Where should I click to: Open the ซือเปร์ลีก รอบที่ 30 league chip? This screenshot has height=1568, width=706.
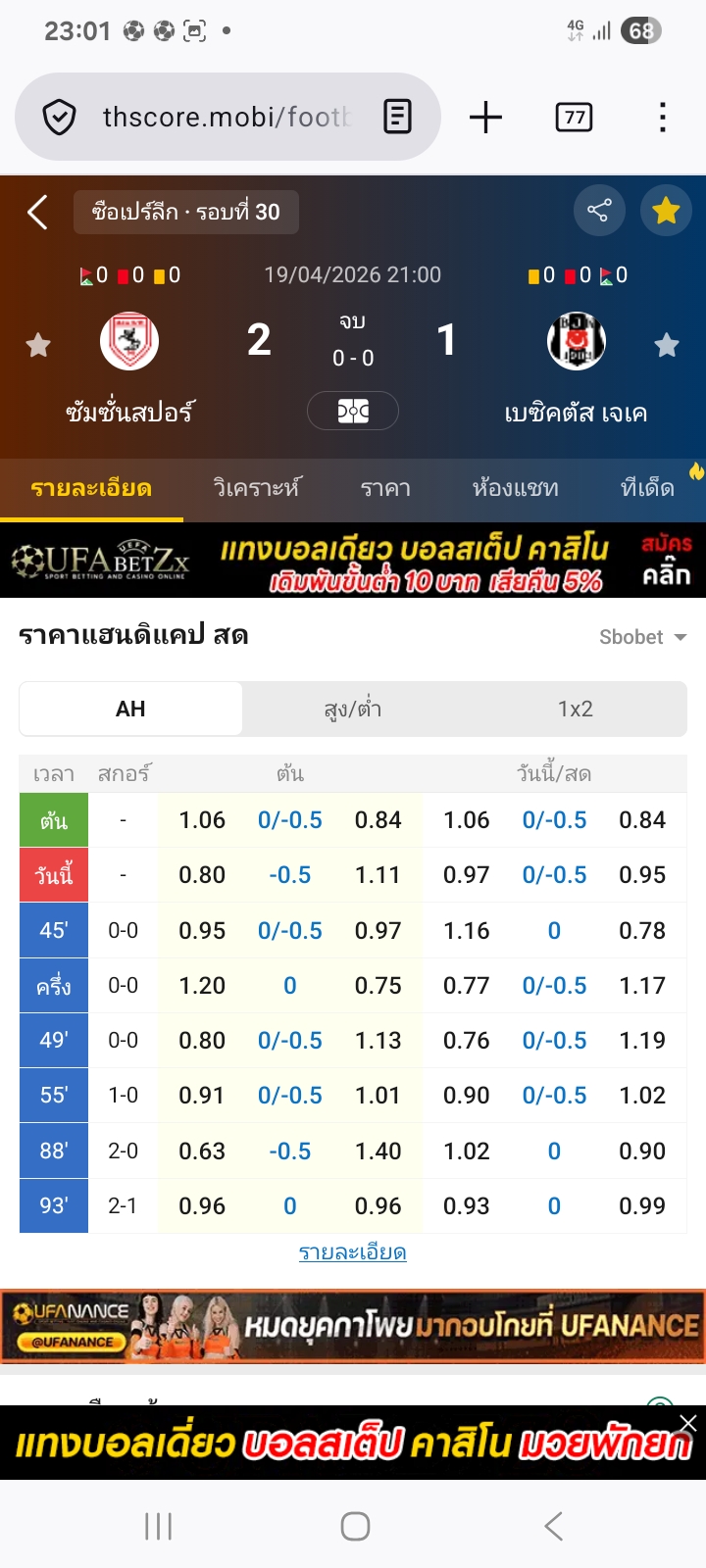click(186, 212)
